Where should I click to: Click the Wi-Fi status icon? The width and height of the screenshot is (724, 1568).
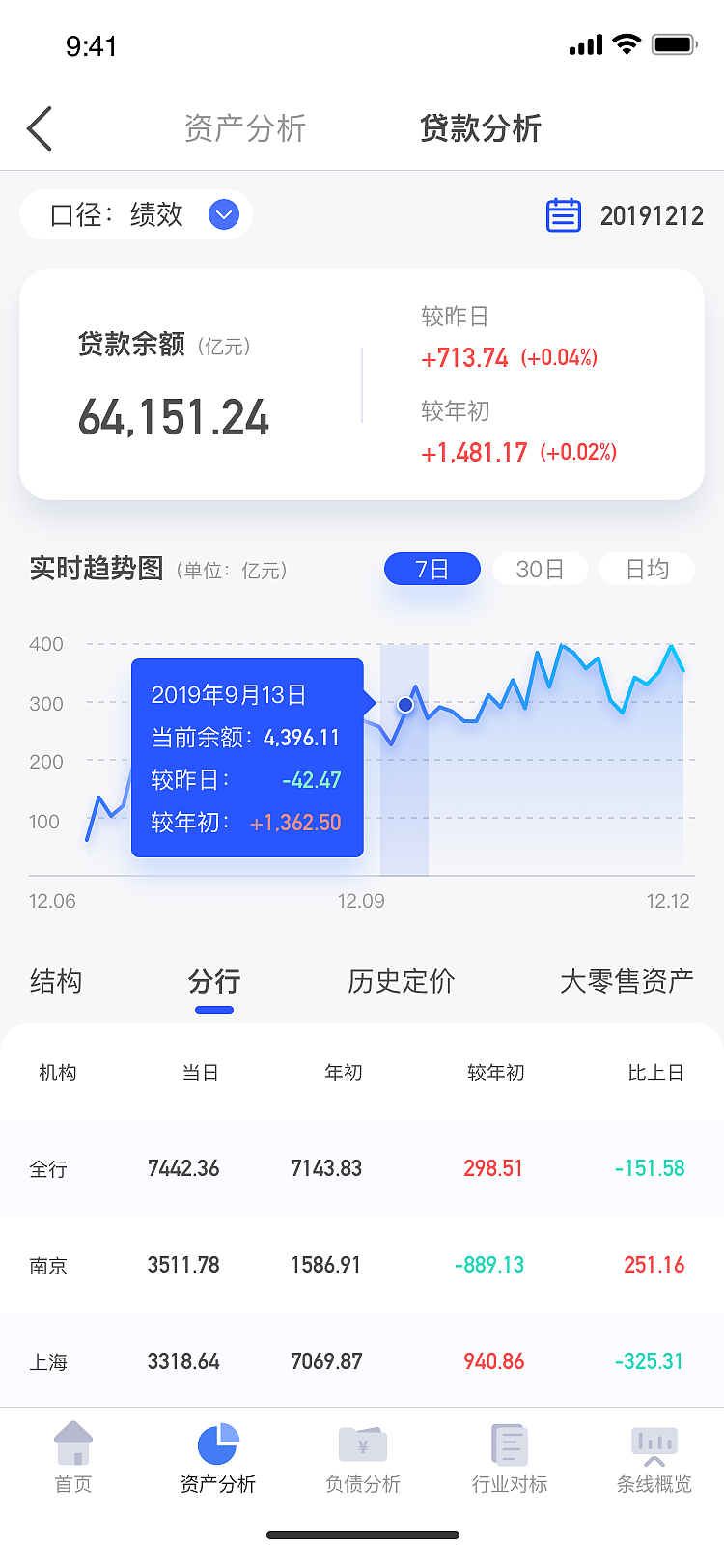coord(628,42)
